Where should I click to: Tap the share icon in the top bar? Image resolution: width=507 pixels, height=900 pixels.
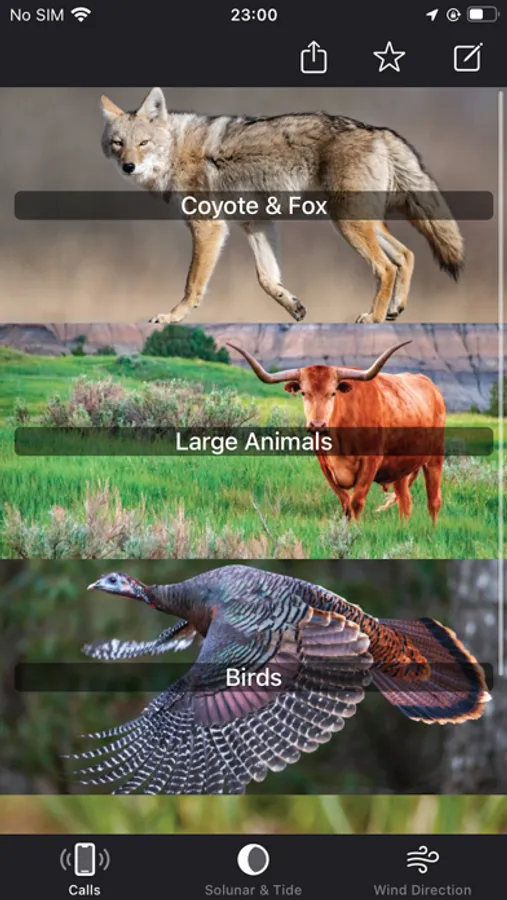(314, 58)
